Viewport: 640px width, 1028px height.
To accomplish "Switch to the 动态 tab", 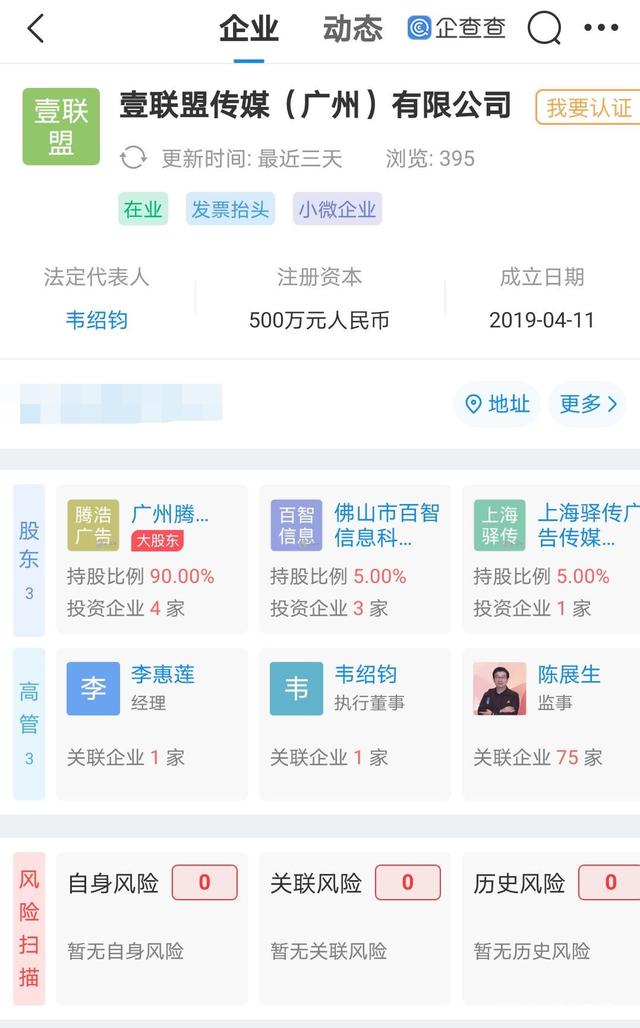I will pyautogui.click(x=352, y=28).
